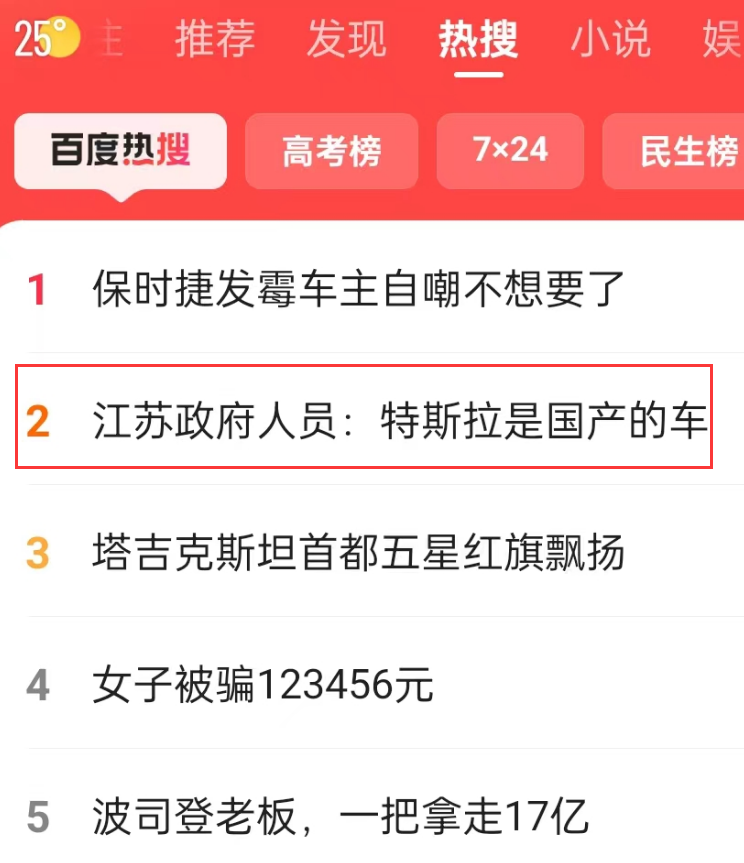Select the 百度热搜 chip
This screenshot has width=744, height=863.
pos(120,151)
